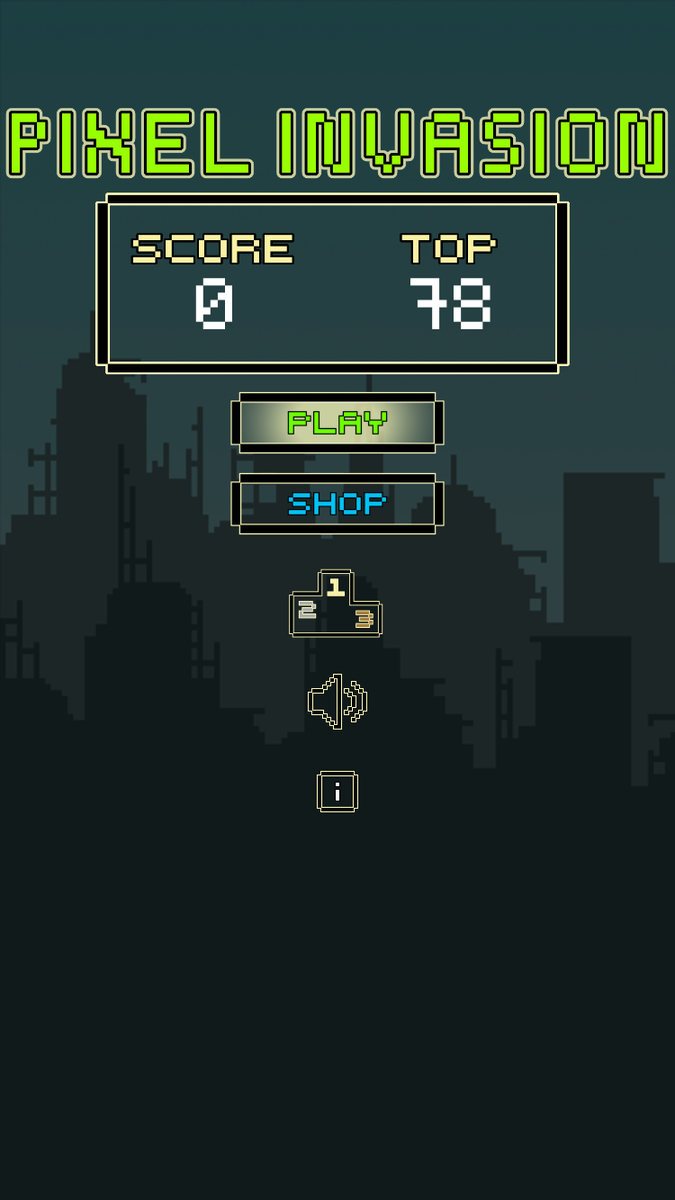The height and width of the screenshot is (1200, 675).
Task: Open the Shop
Action: point(337,503)
